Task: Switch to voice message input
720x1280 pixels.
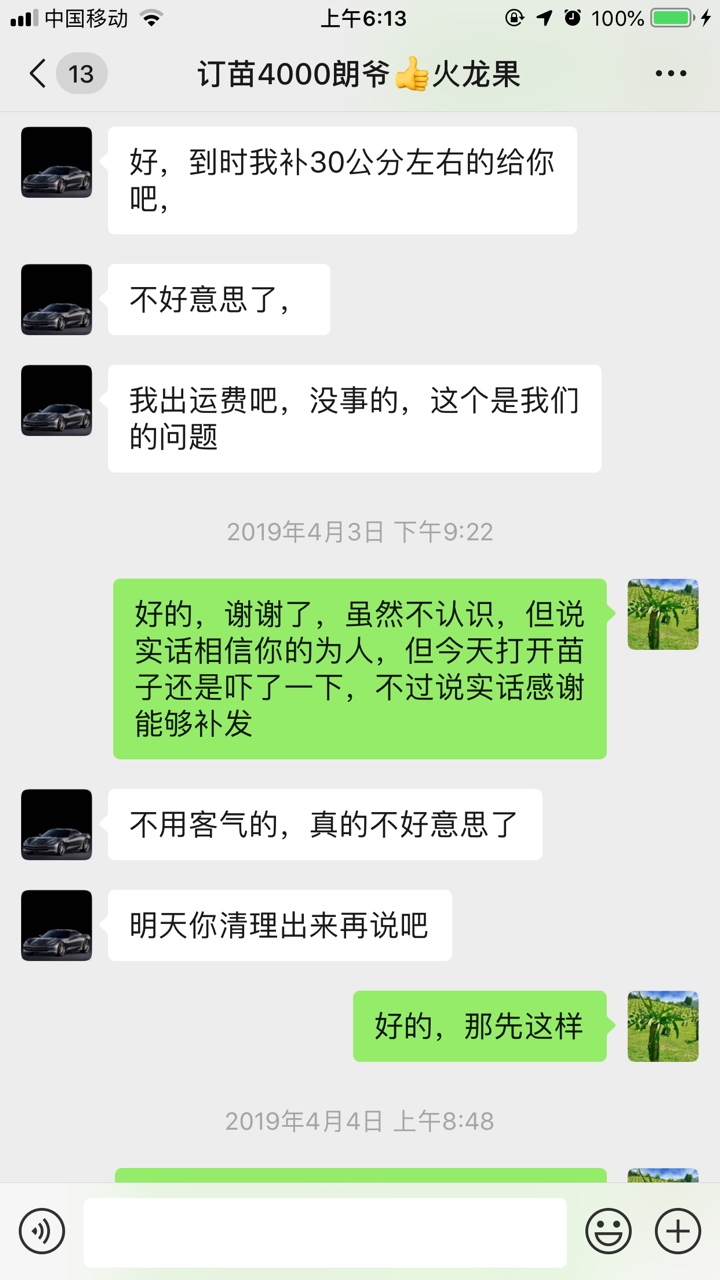Action: pyautogui.click(x=42, y=1231)
